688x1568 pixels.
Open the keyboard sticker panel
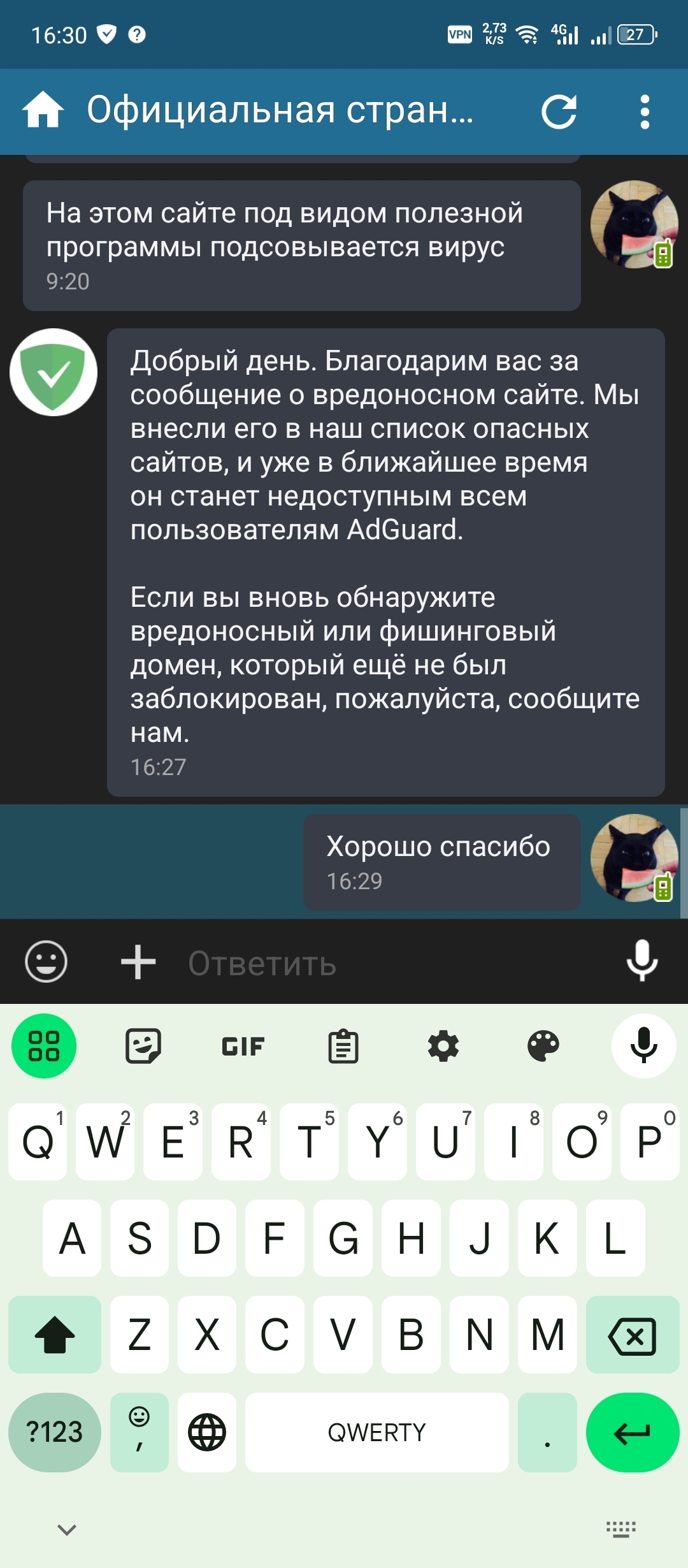(x=143, y=1046)
